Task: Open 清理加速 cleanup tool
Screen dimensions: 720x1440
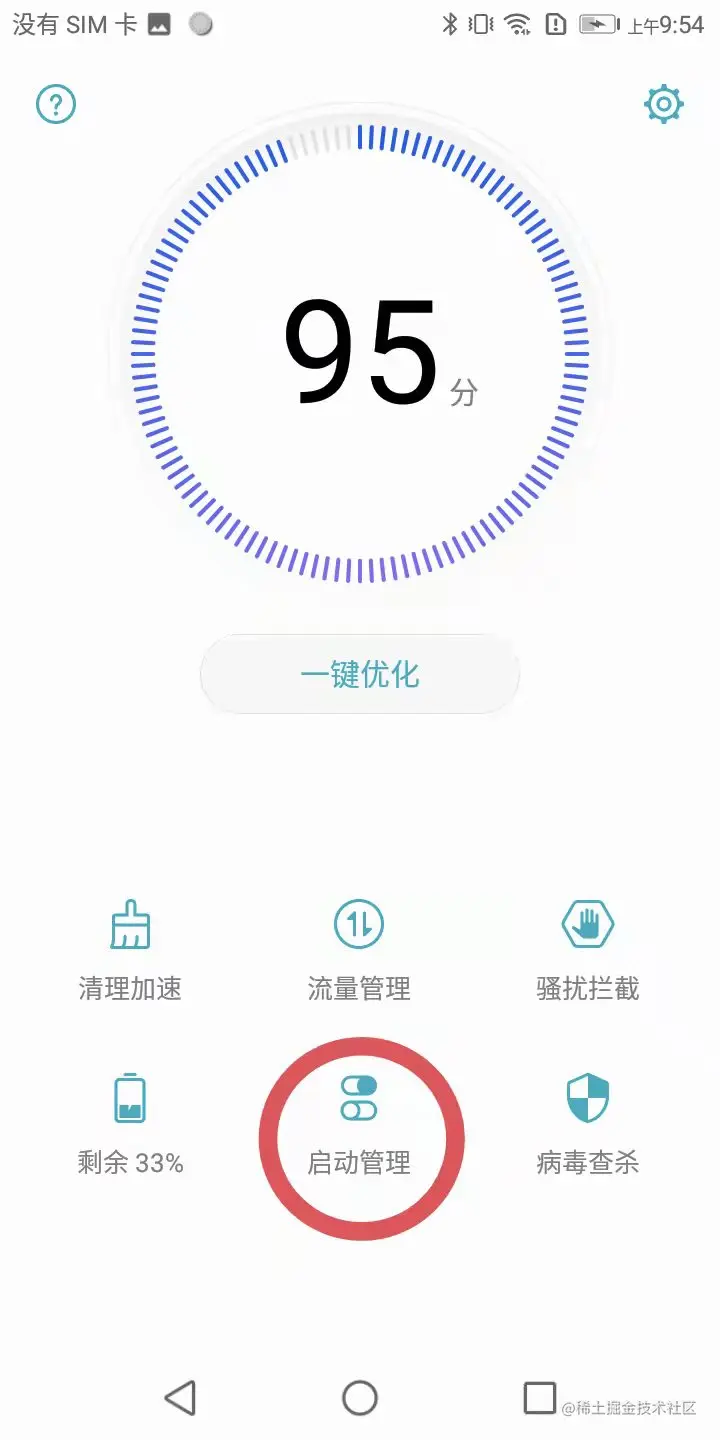Action: click(x=130, y=949)
